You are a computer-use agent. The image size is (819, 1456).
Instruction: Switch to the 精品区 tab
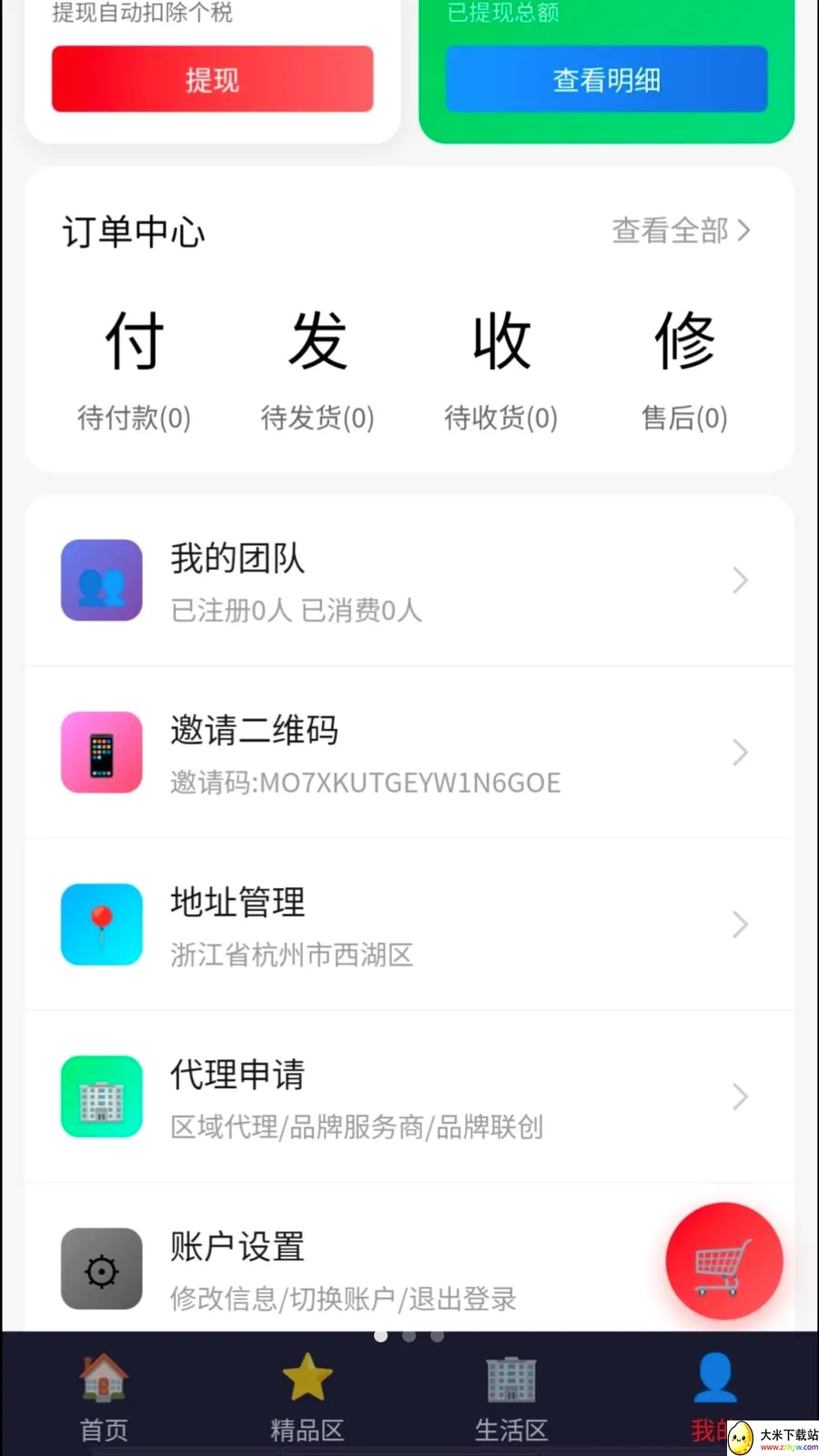tap(308, 1397)
